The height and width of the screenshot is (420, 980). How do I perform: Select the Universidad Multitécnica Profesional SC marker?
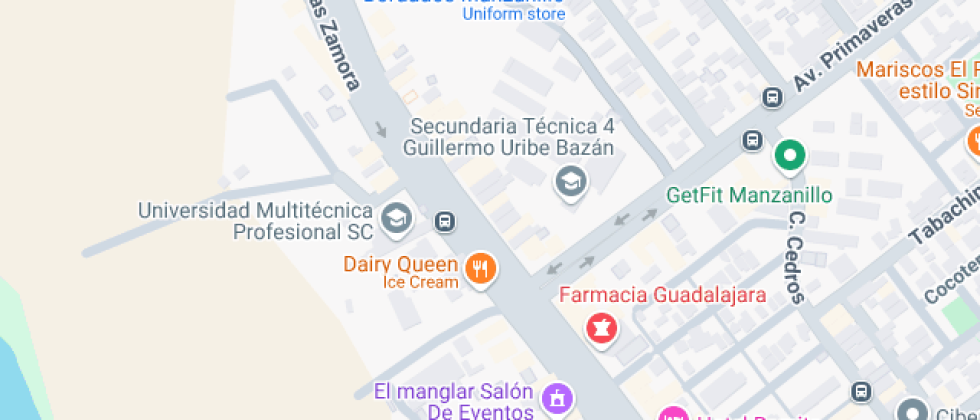tap(398, 219)
